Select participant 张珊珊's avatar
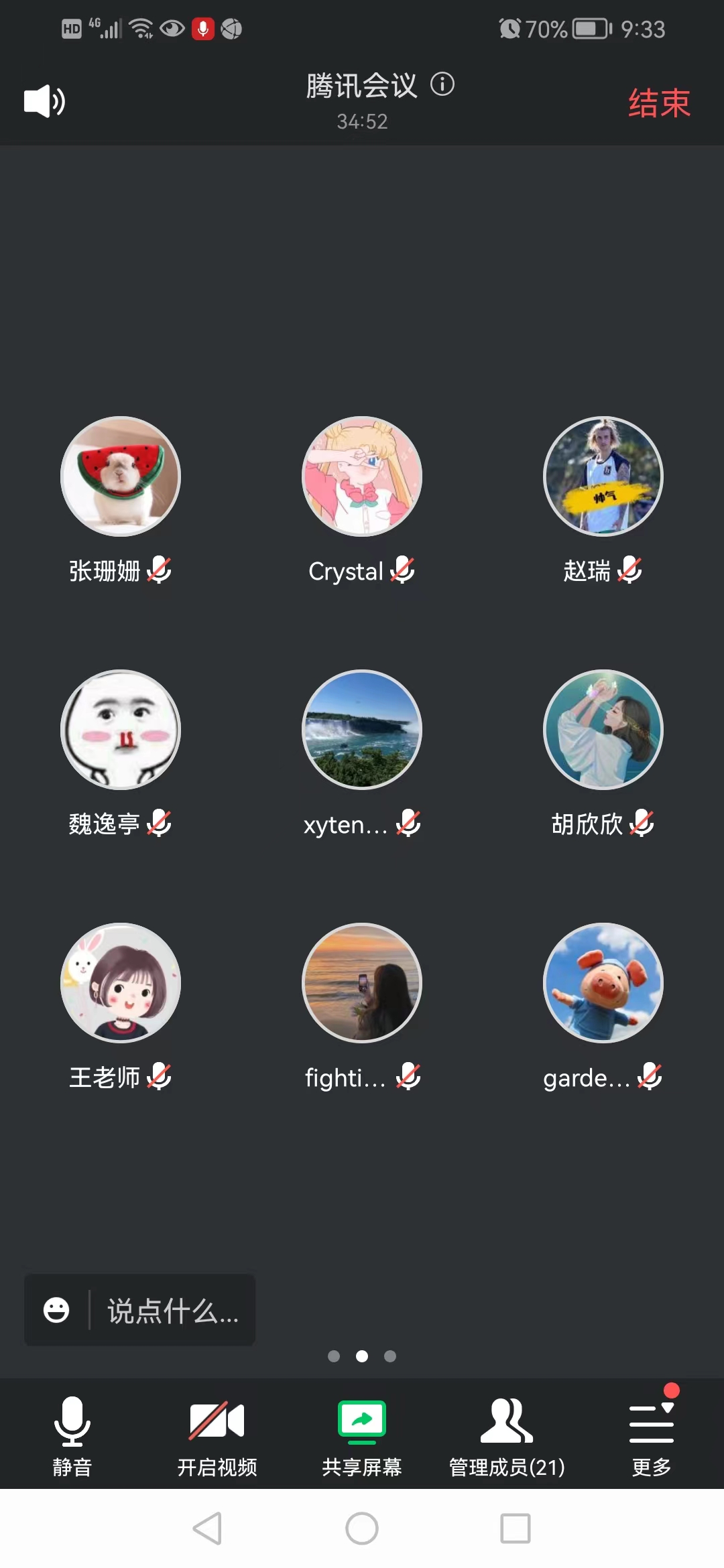 point(121,476)
